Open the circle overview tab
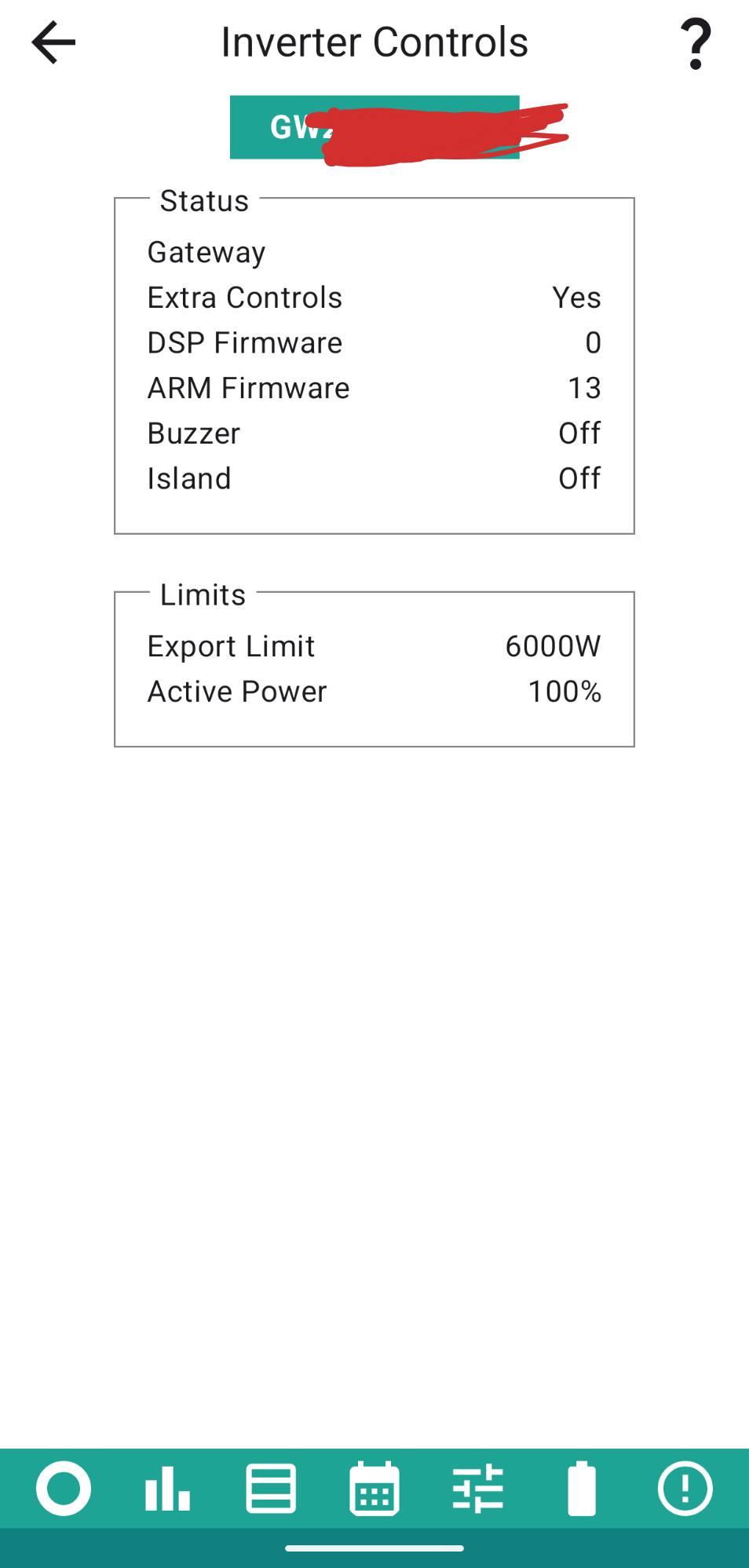The width and height of the screenshot is (749, 1568). click(64, 1488)
